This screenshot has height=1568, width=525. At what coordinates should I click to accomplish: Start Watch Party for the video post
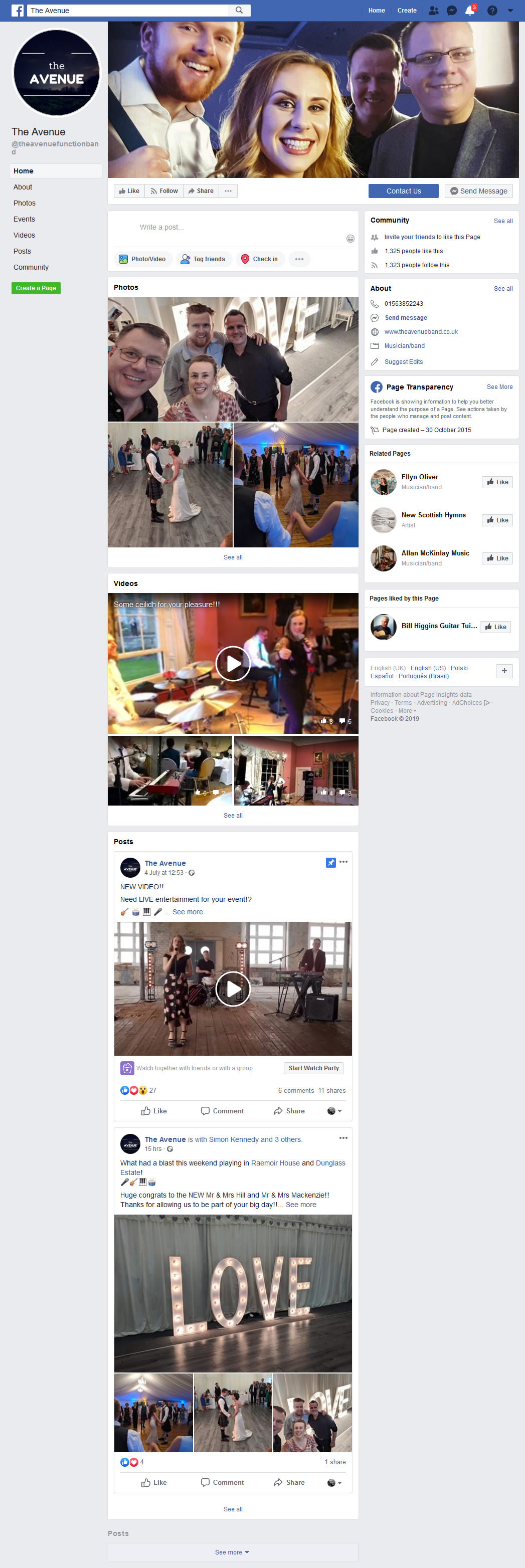point(314,1068)
